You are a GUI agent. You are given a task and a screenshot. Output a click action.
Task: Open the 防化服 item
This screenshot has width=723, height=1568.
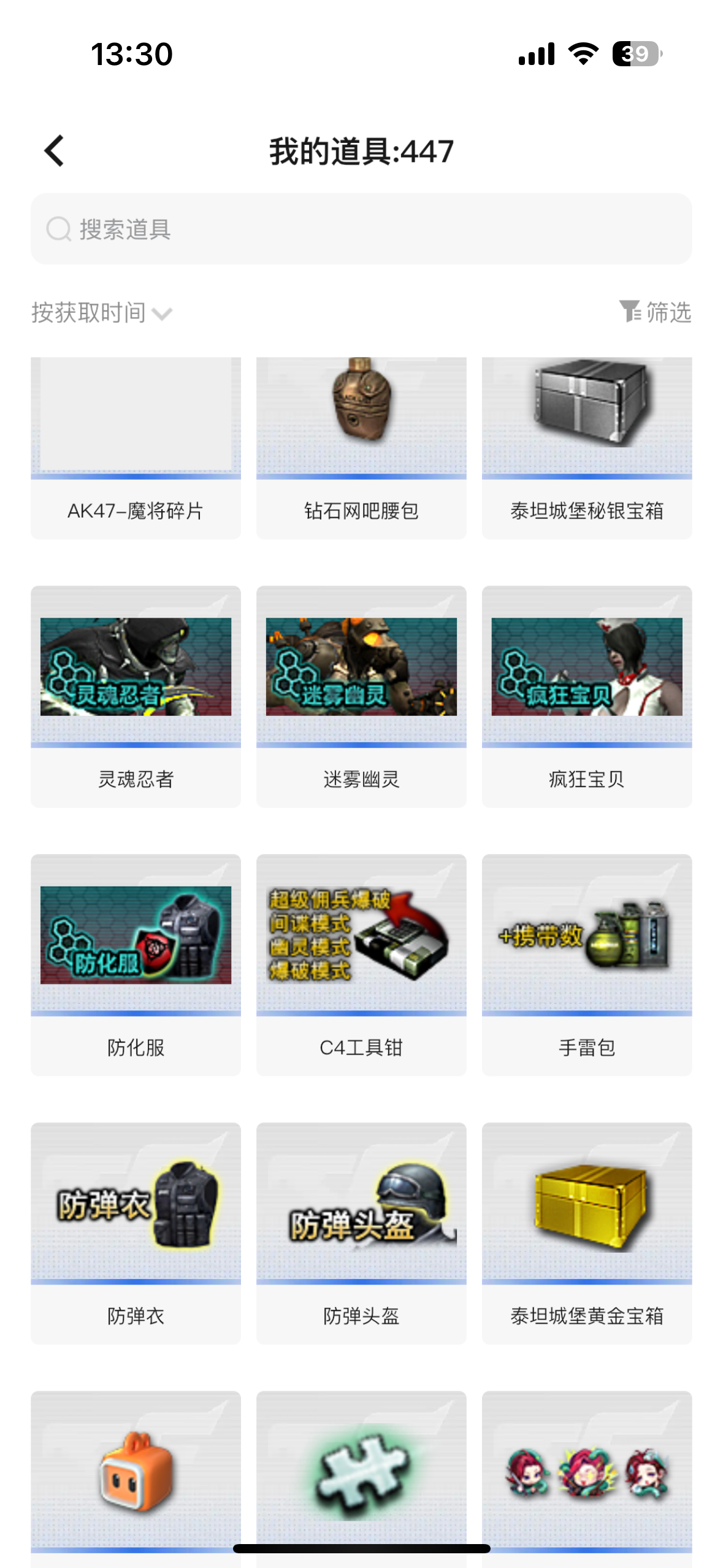coord(136,964)
